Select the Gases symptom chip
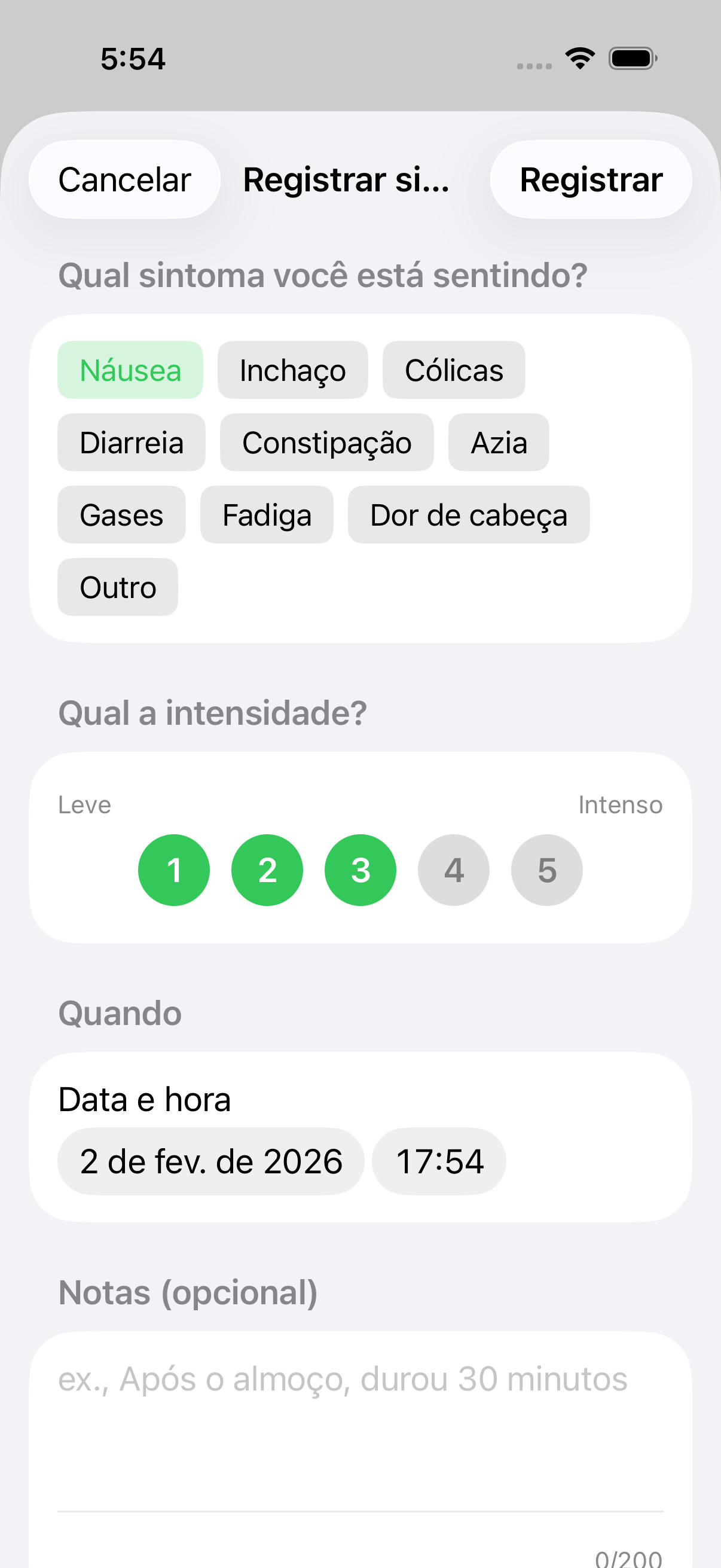 pos(121,514)
